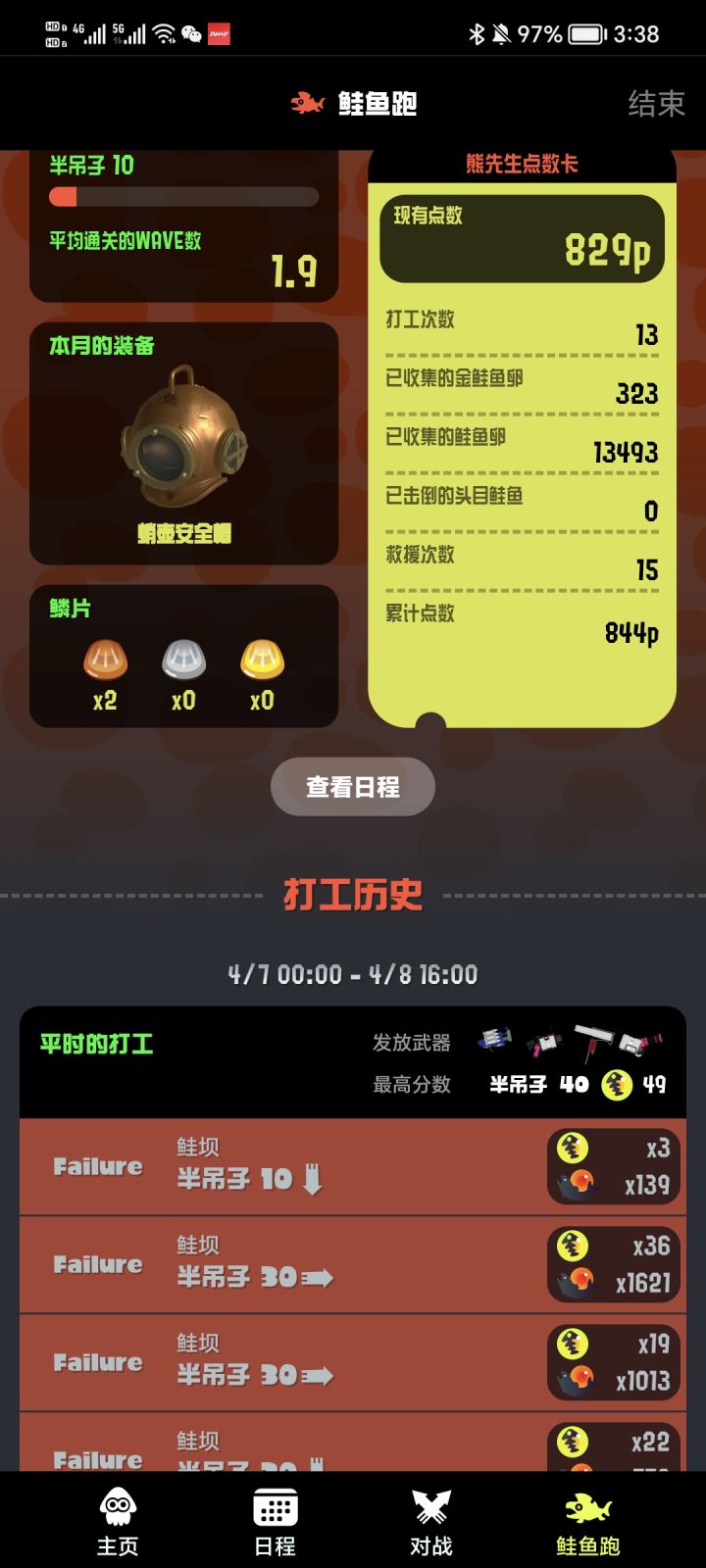Viewport: 706px width, 1568px height.
Task: Click the crossed-weapons 对战 icon in bottom bar
Action: (431, 1506)
